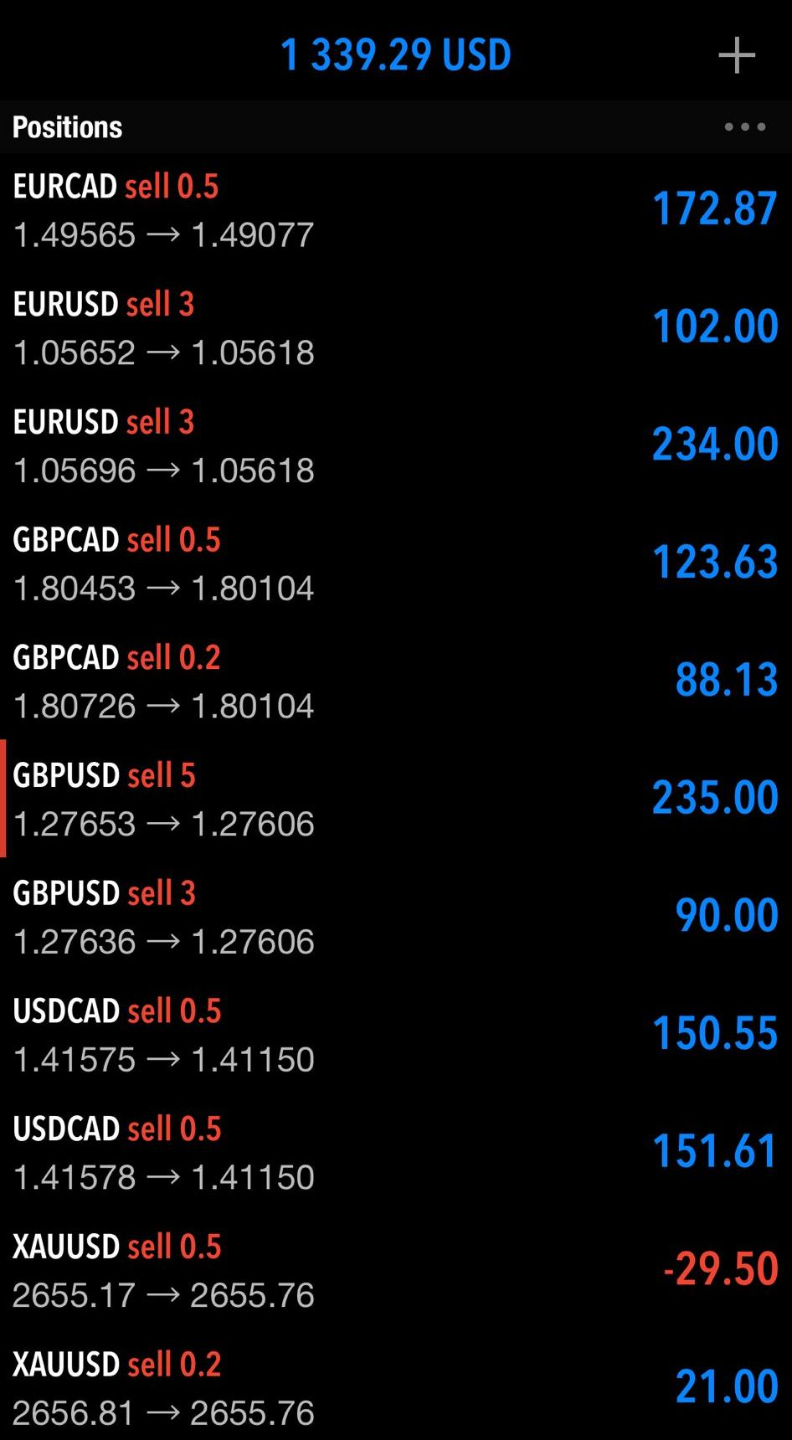Select the GBPUSD sell 3 position
The width and height of the screenshot is (792, 1440).
[x=396, y=918]
